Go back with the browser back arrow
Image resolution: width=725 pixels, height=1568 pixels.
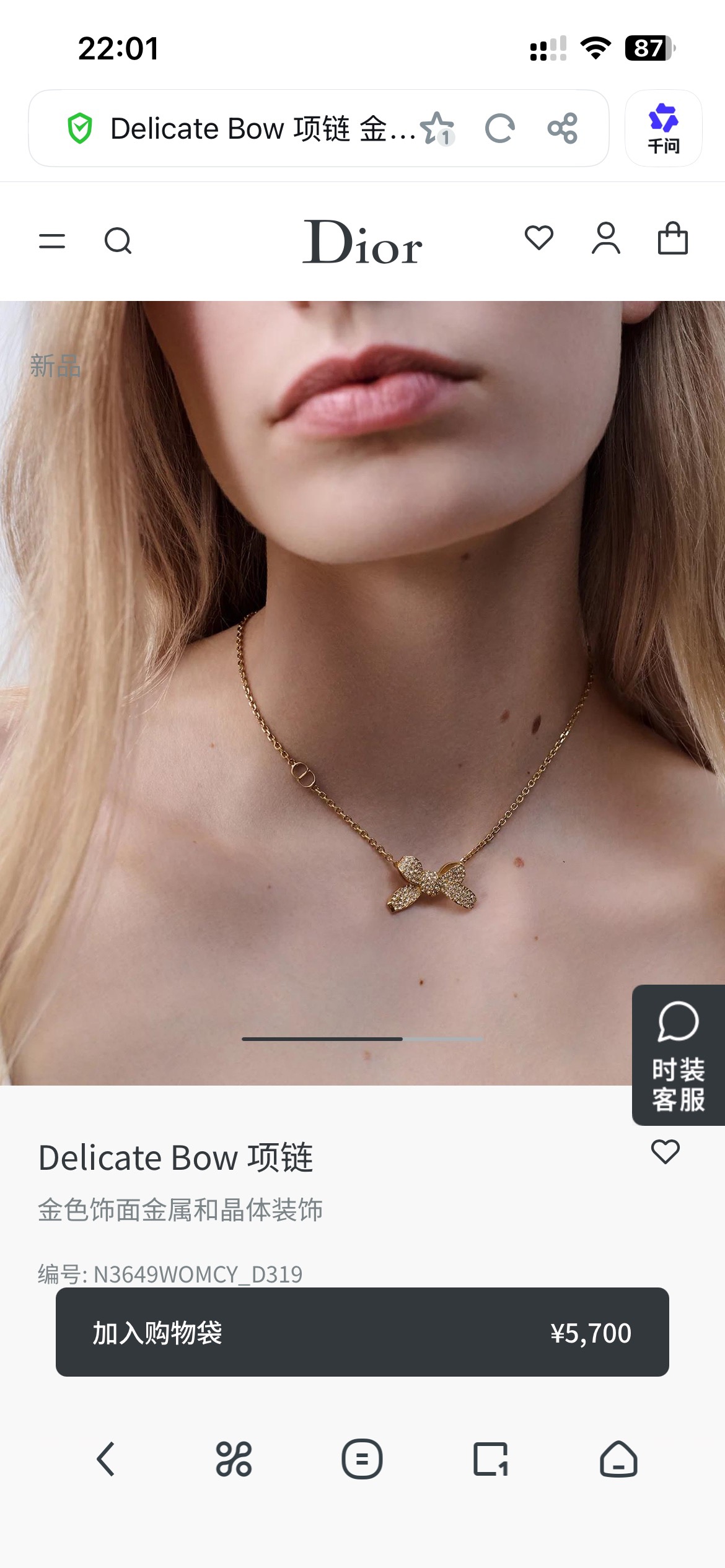click(x=106, y=1459)
